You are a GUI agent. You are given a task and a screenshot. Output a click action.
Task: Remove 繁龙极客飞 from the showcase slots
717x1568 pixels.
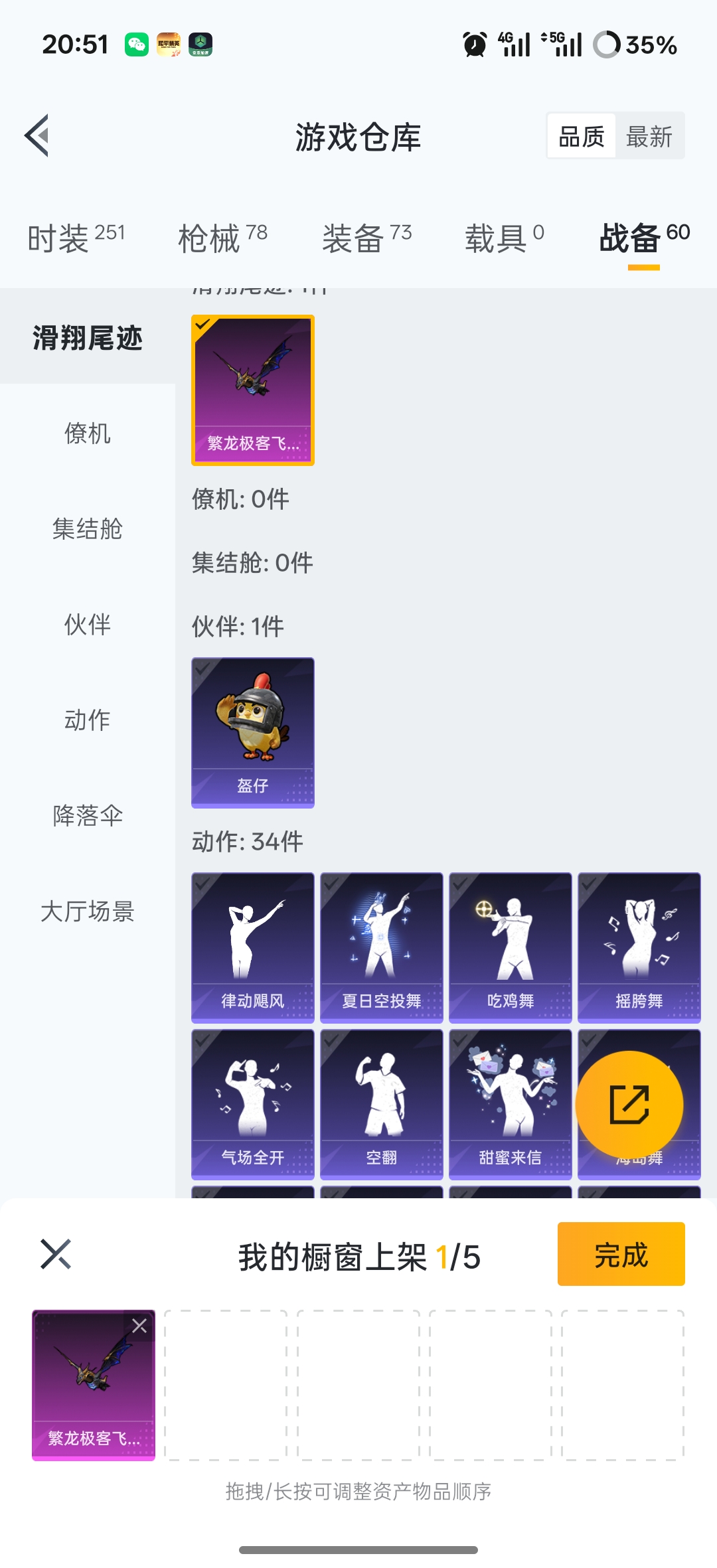[139, 1326]
